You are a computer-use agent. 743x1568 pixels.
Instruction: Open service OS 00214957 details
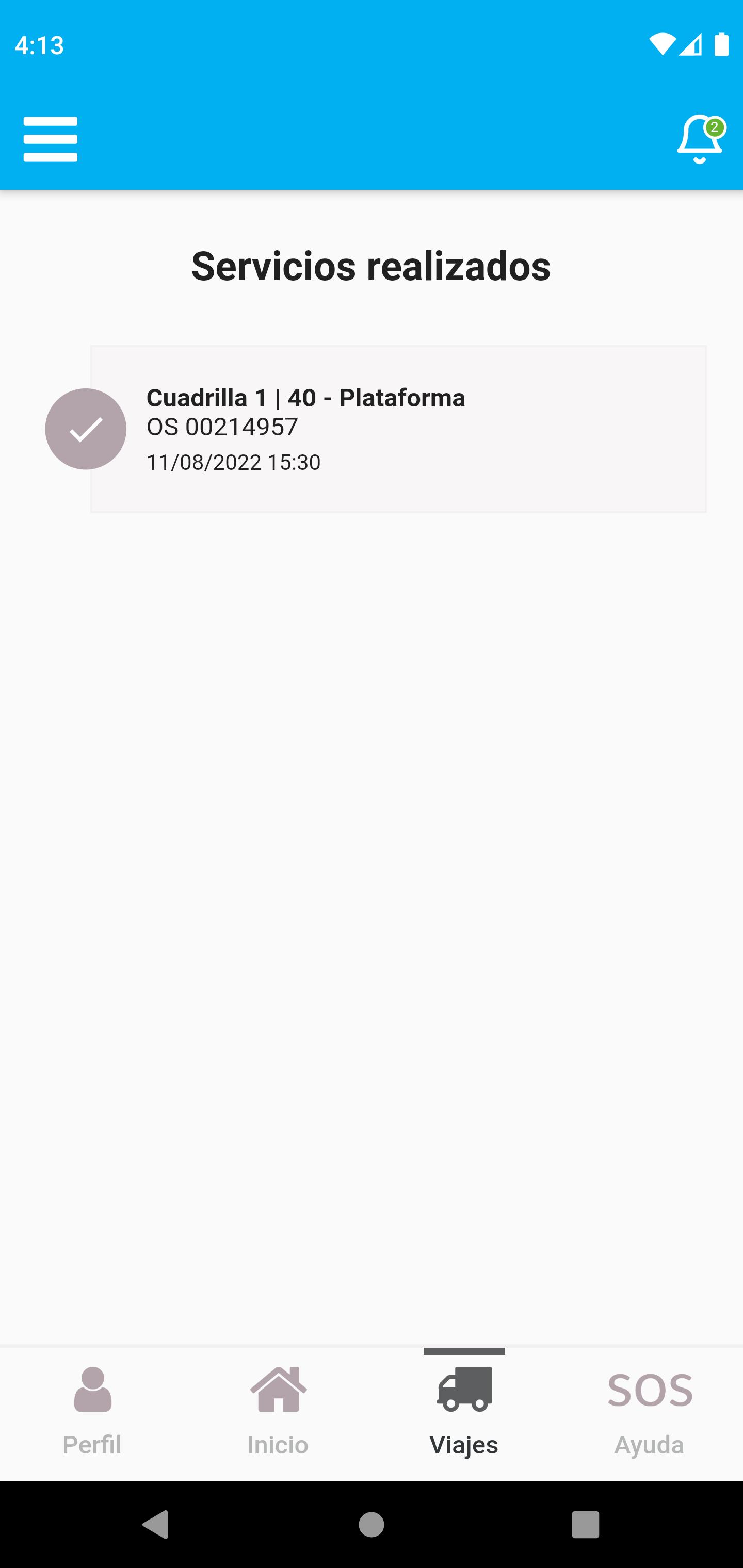(x=398, y=429)
